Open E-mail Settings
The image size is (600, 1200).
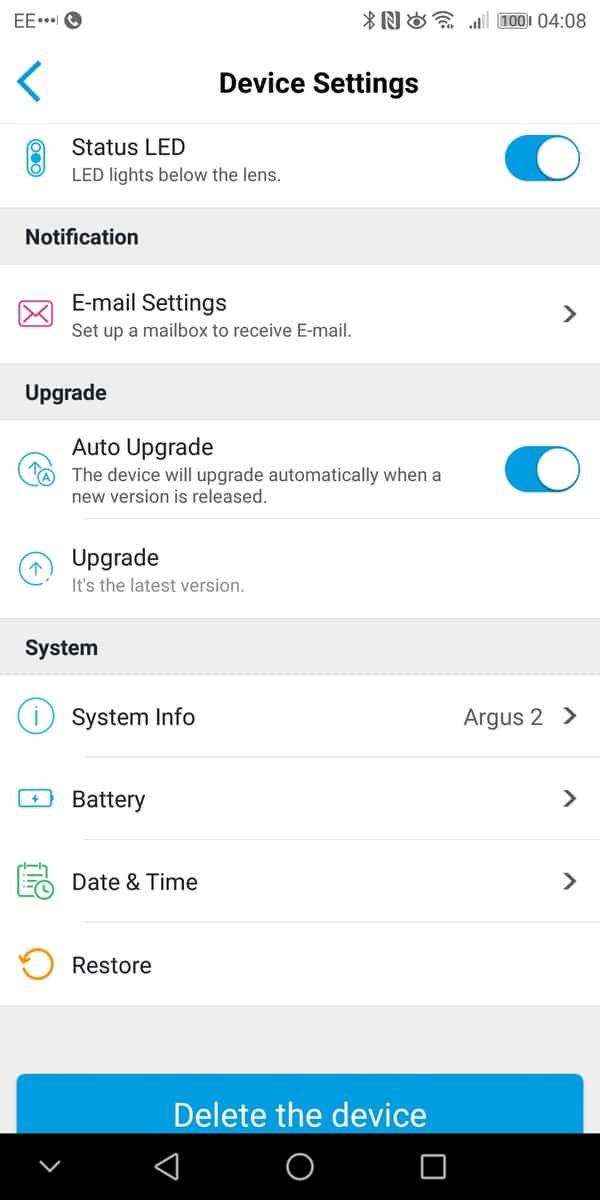300,314
